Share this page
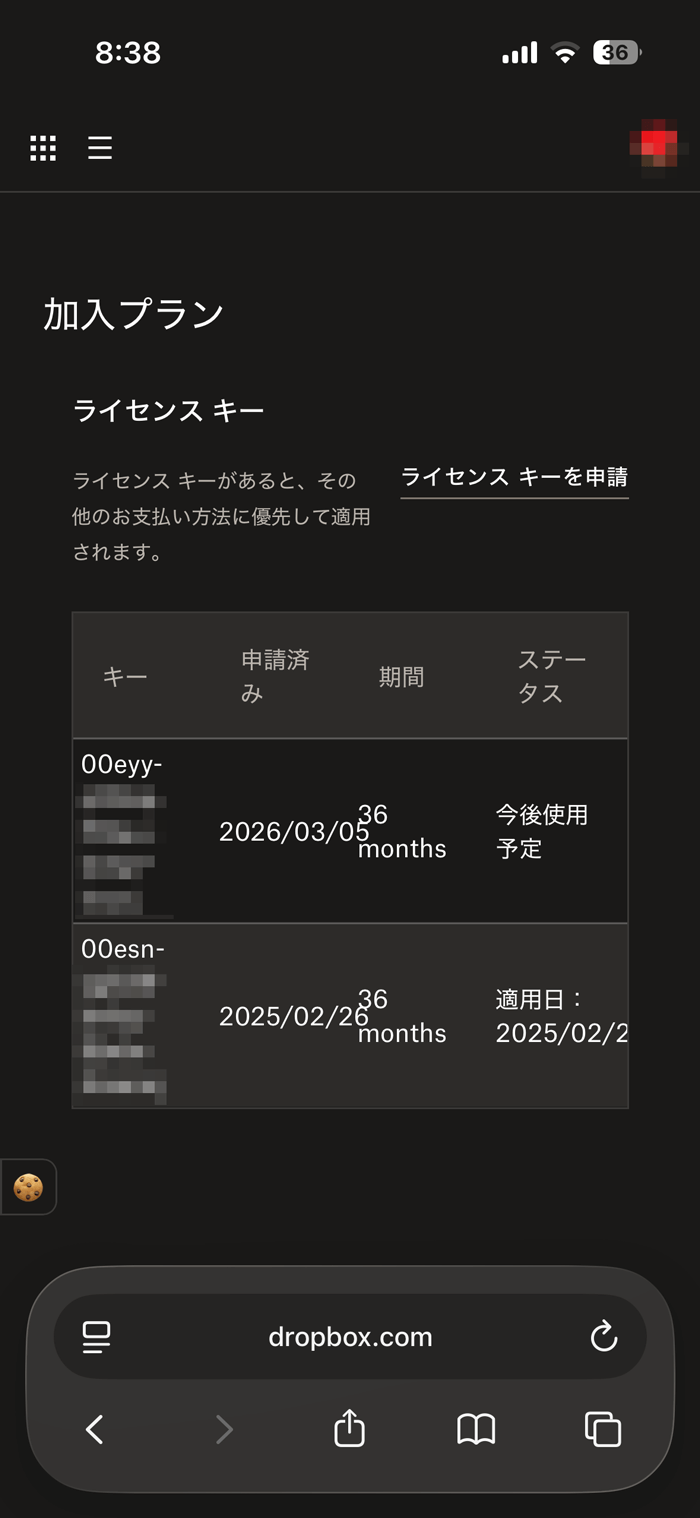Image resolution: width=700 pixels, height=1518 pixels. coord(349,1429)
